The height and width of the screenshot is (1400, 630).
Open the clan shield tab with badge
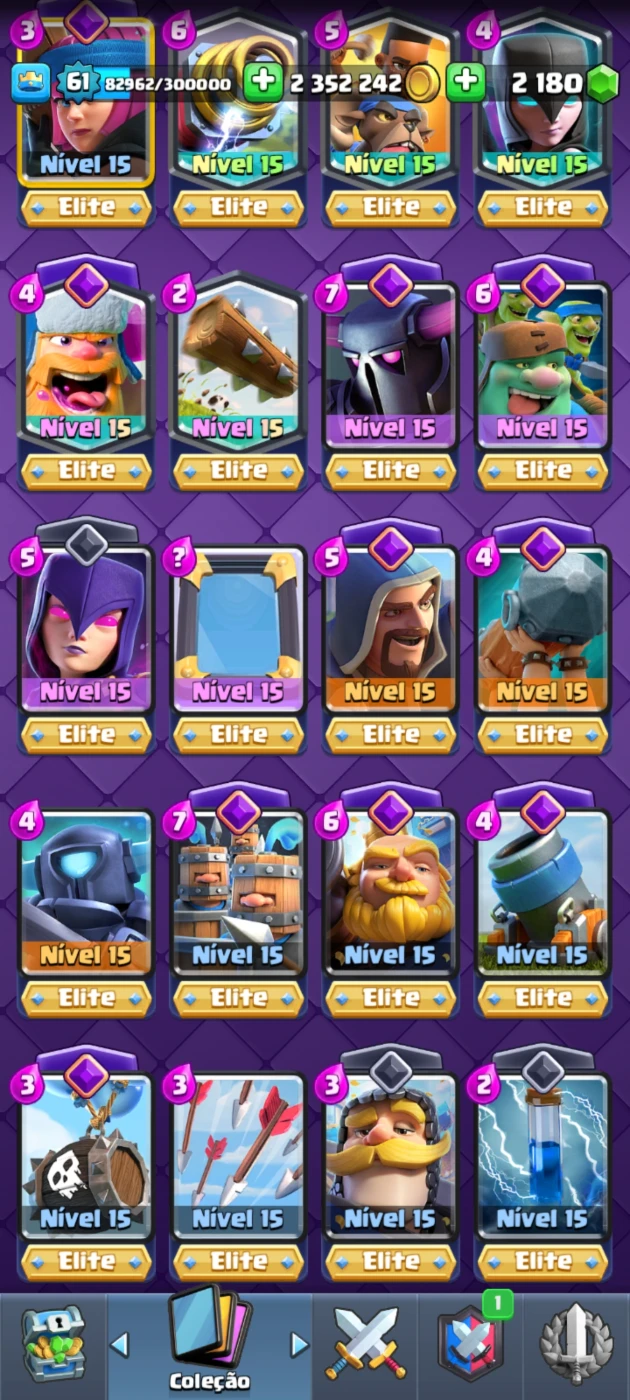470,1345
